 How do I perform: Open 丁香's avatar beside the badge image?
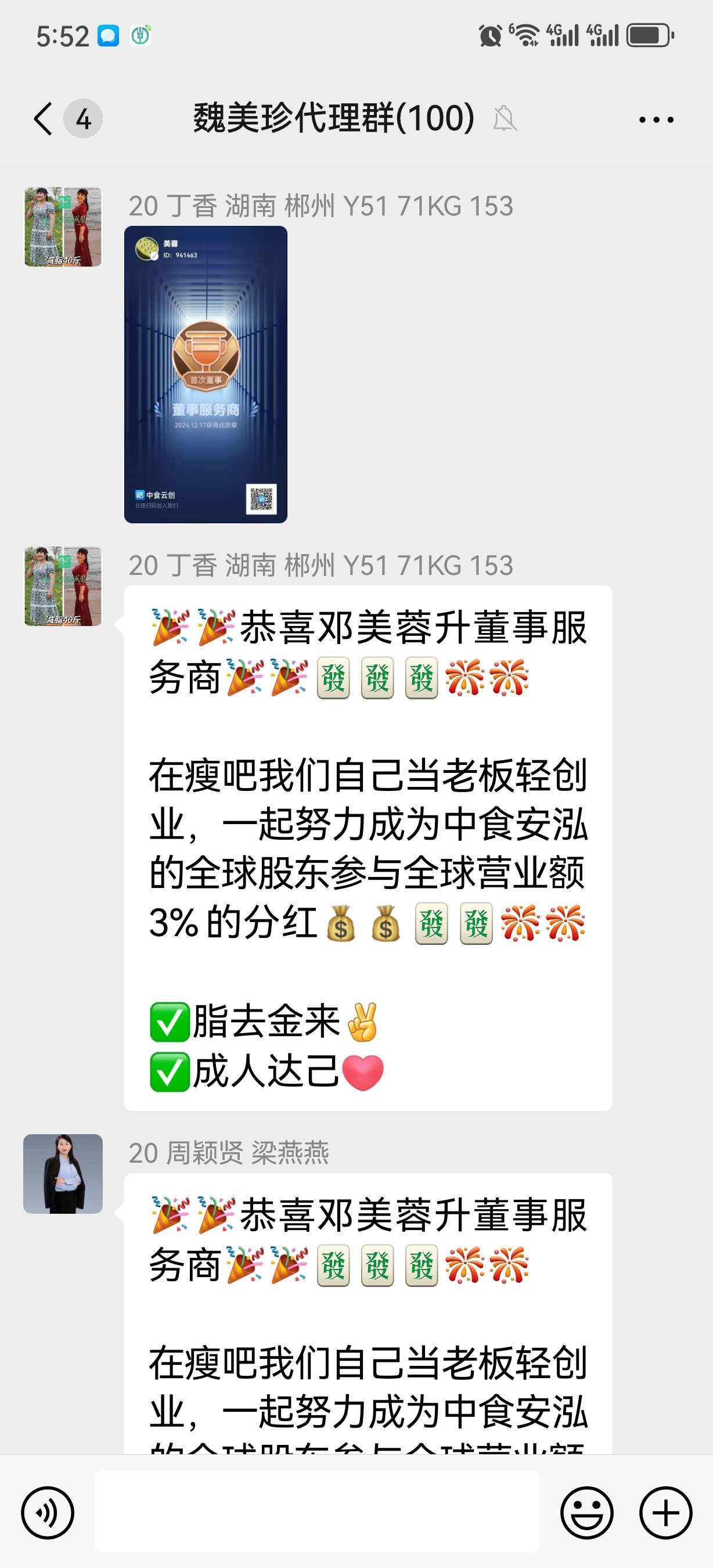63,226
